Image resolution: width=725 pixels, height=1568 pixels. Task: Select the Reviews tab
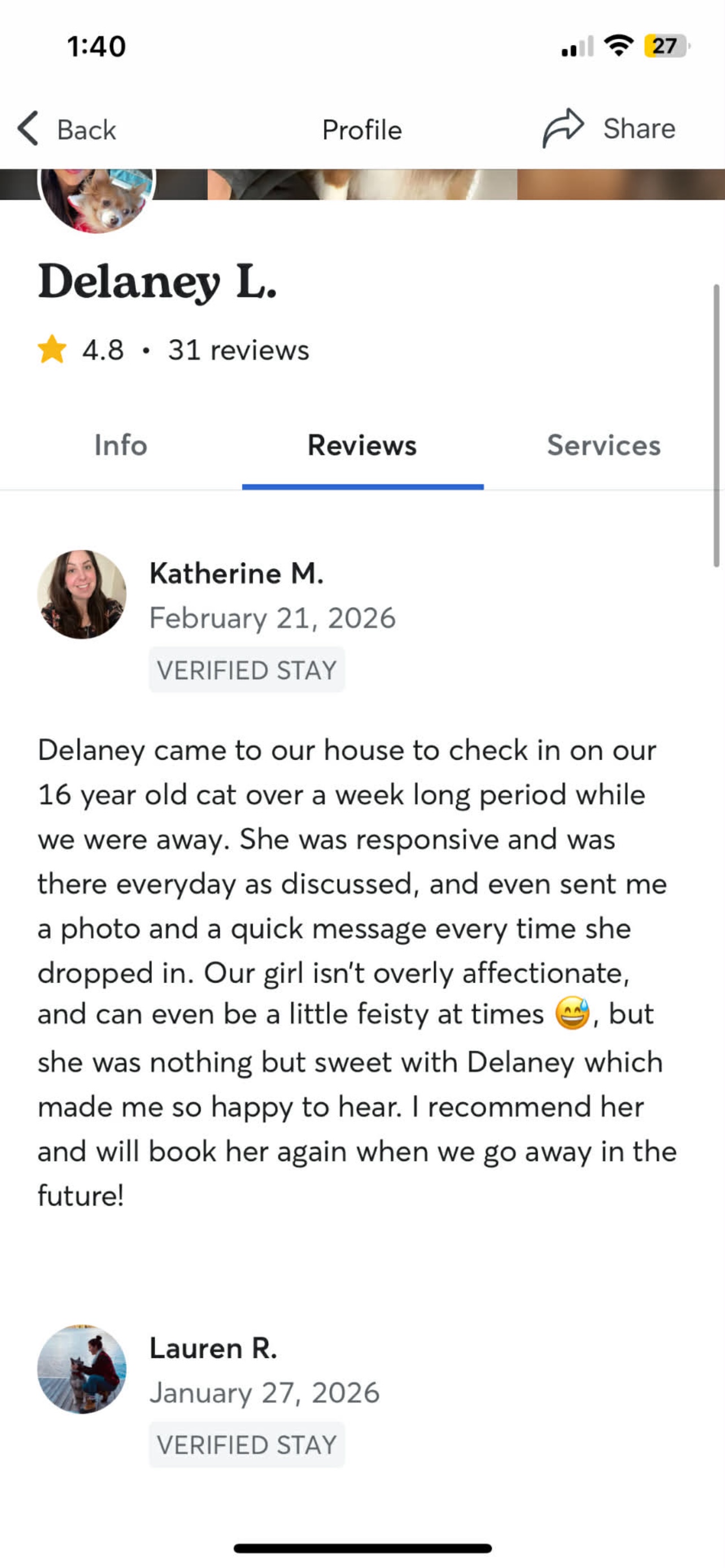point(362,445)
